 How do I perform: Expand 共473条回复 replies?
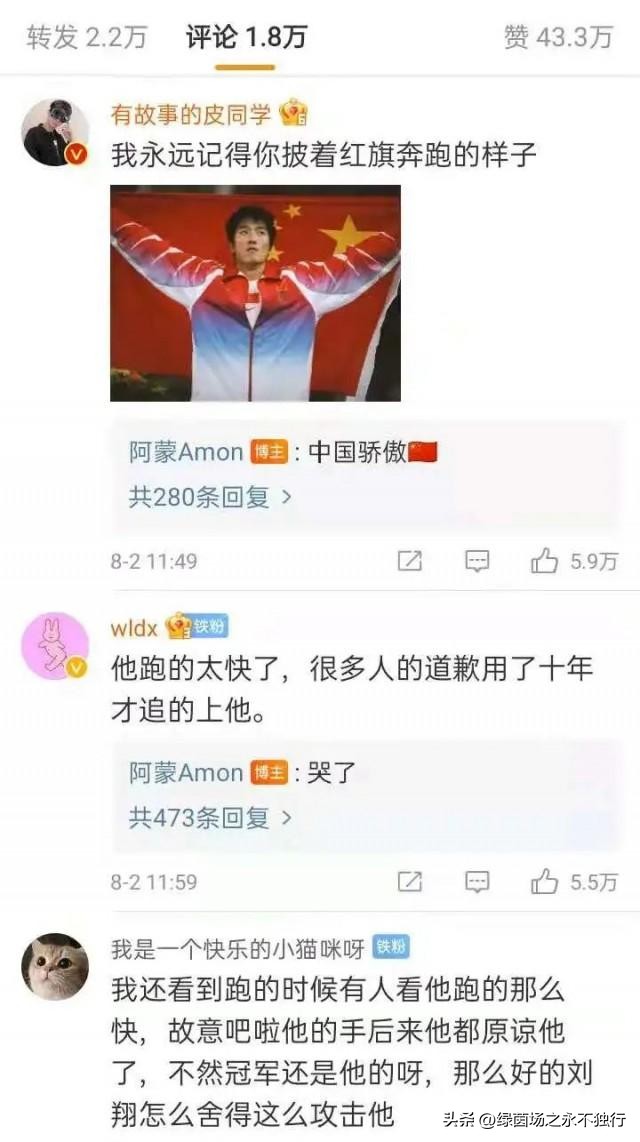pos(210,818)
